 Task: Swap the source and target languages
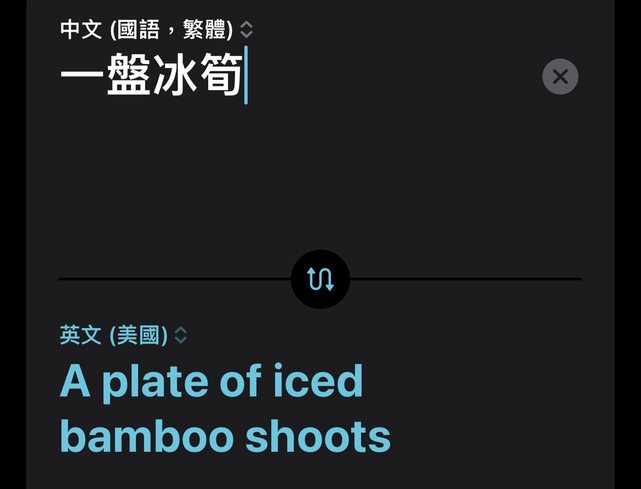point(320,279)
